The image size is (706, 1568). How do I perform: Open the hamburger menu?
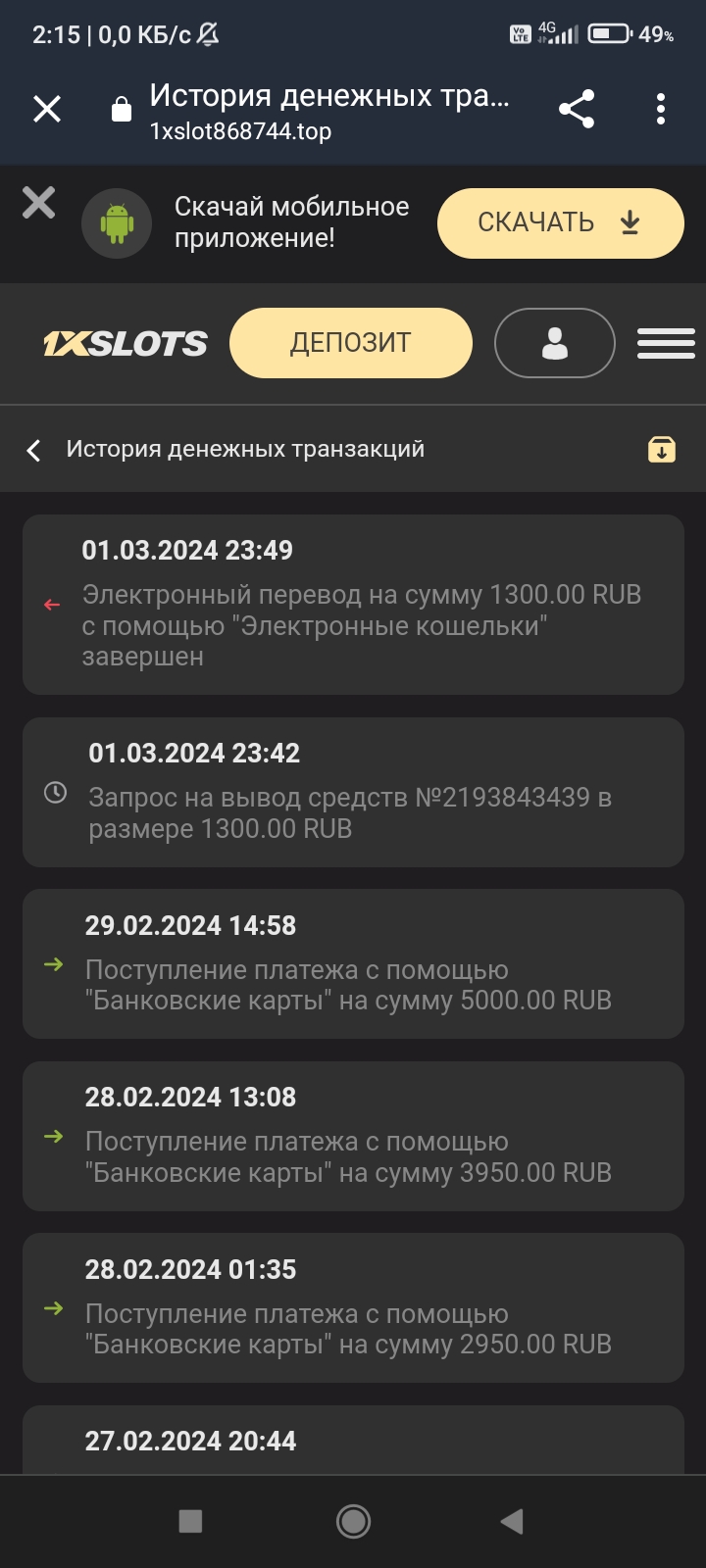coord(666,343)
